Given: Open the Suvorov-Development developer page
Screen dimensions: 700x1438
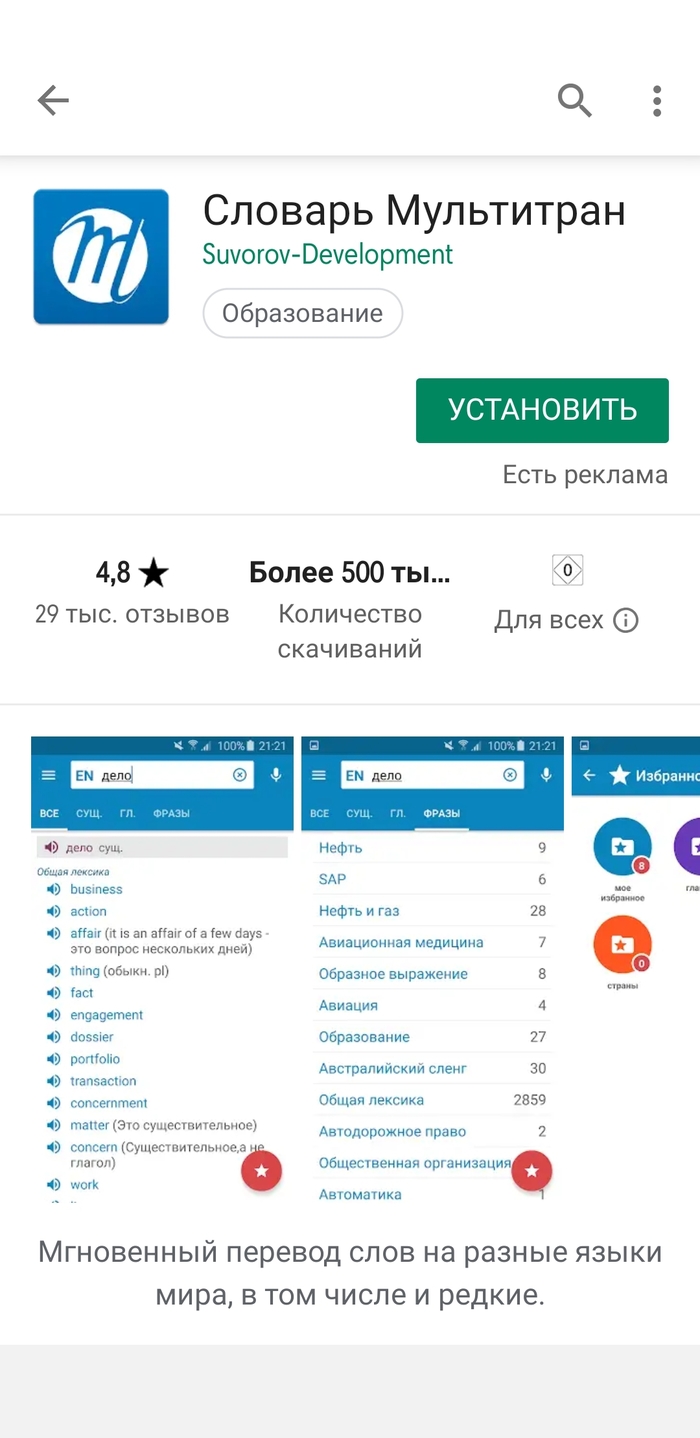Looking at the screenshot, I should click(327, 254).
